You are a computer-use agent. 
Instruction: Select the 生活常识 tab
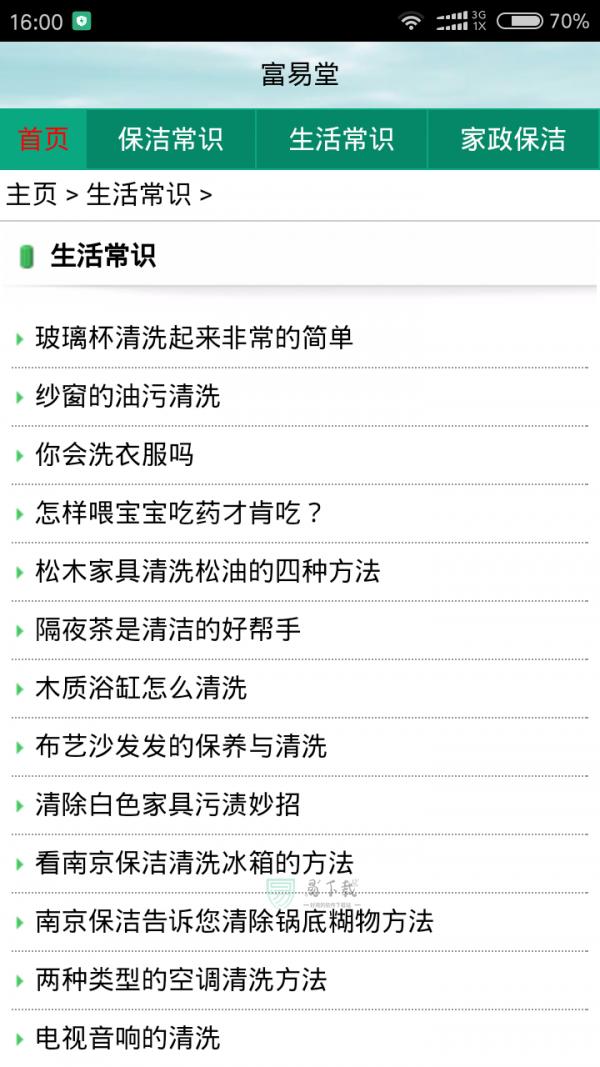[341, 139]
